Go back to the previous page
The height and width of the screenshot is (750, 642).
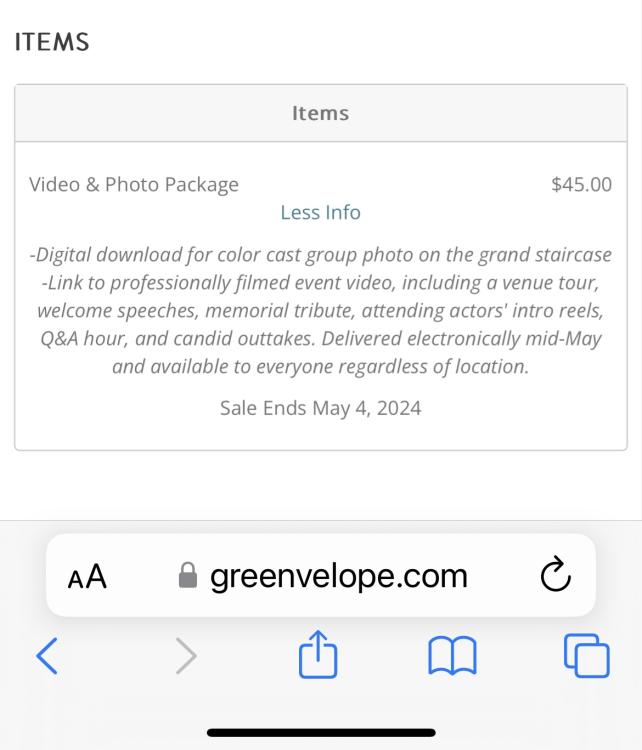pos(47,656)
